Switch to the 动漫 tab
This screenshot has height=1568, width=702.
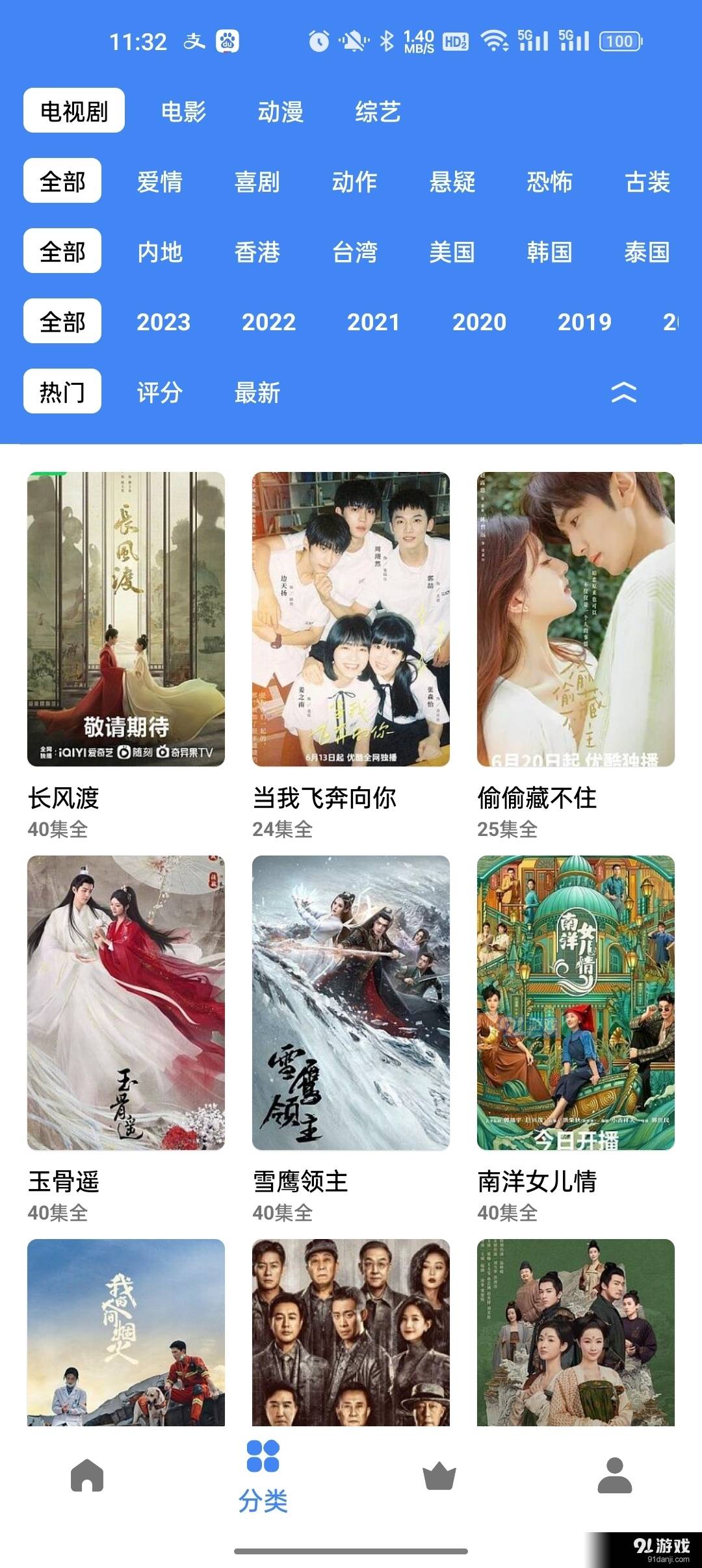pos(280,111)
